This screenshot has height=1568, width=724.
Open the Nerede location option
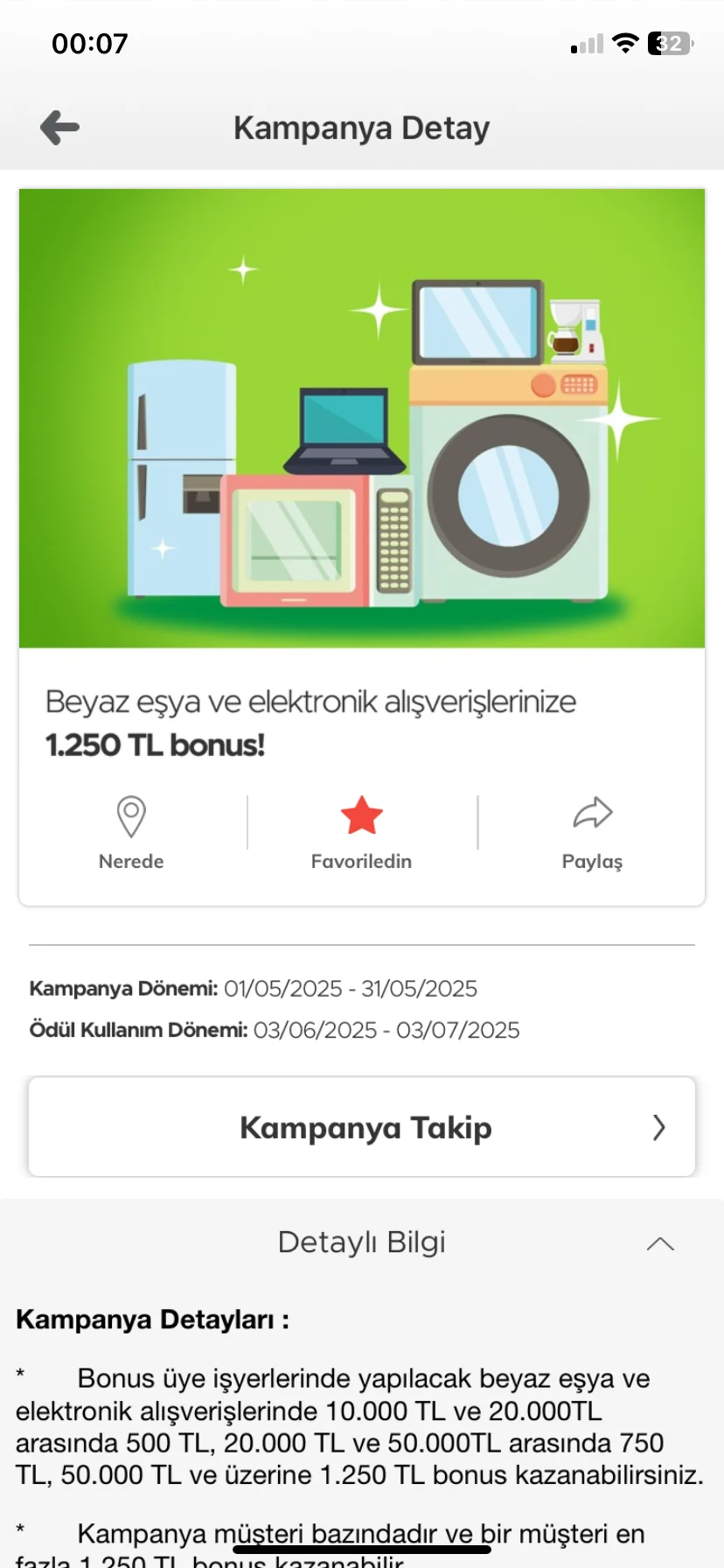click(x=131, y=832)
